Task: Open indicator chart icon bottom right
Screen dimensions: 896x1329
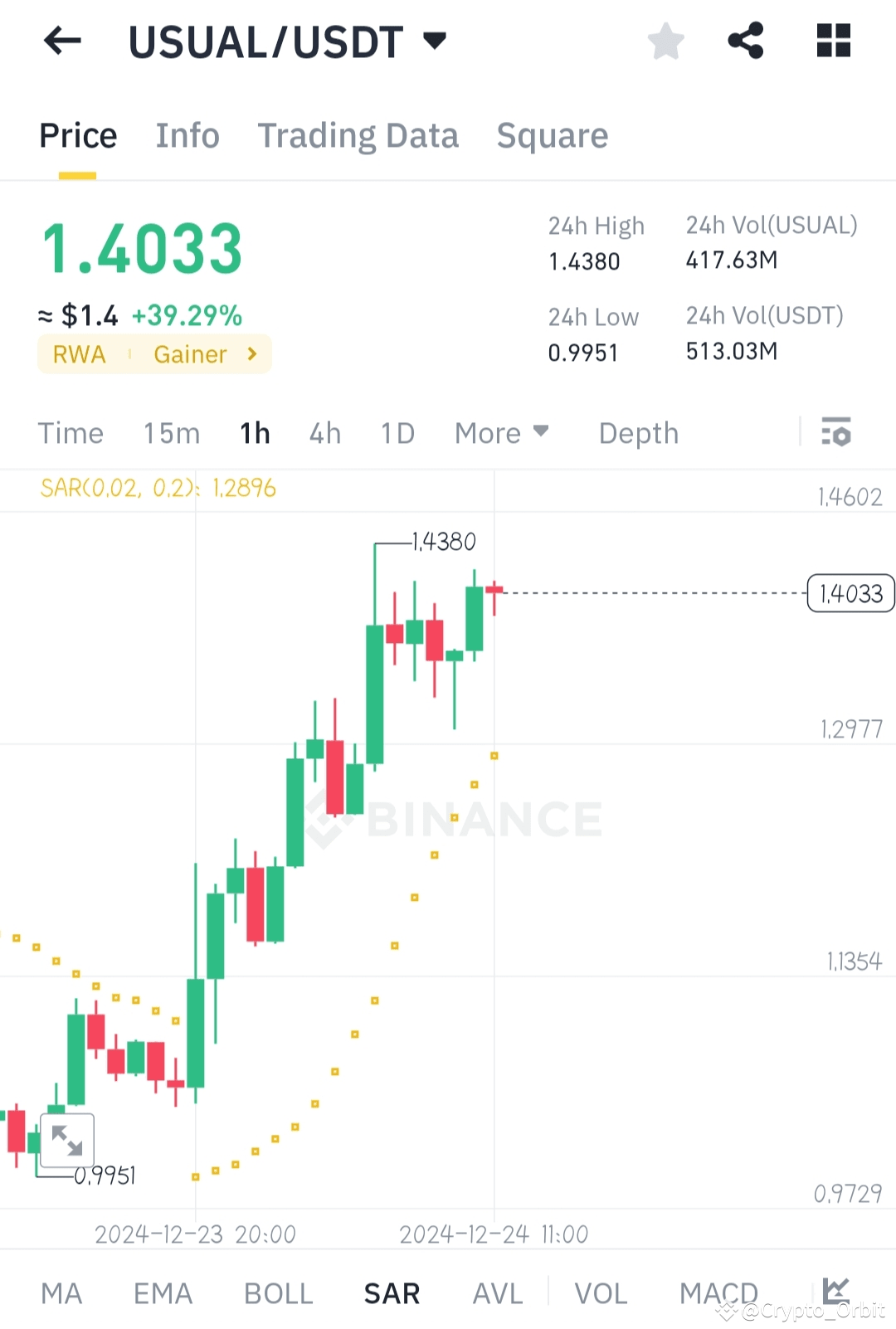Action: click(835, 1292)
